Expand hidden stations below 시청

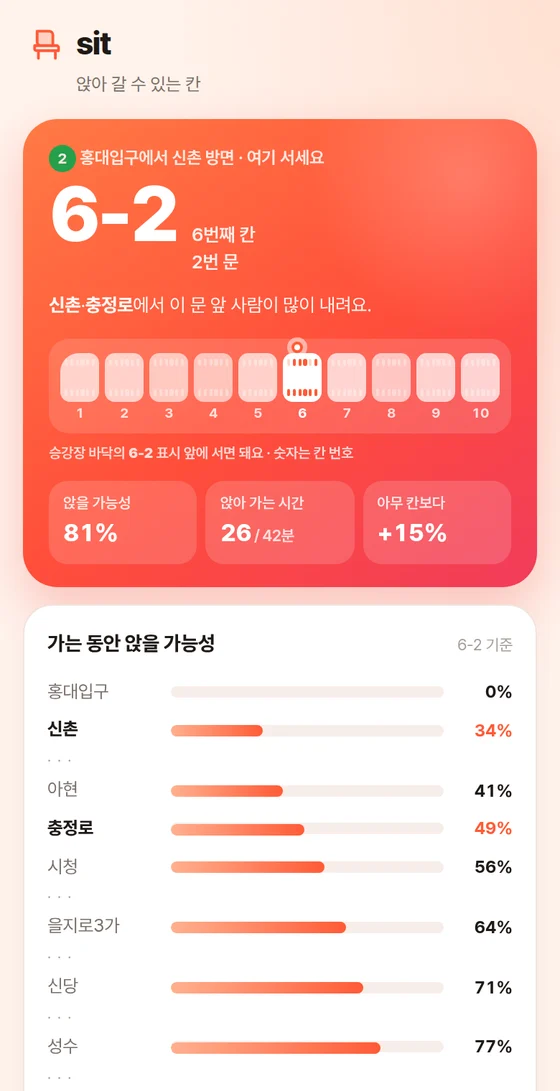[60, 896]
